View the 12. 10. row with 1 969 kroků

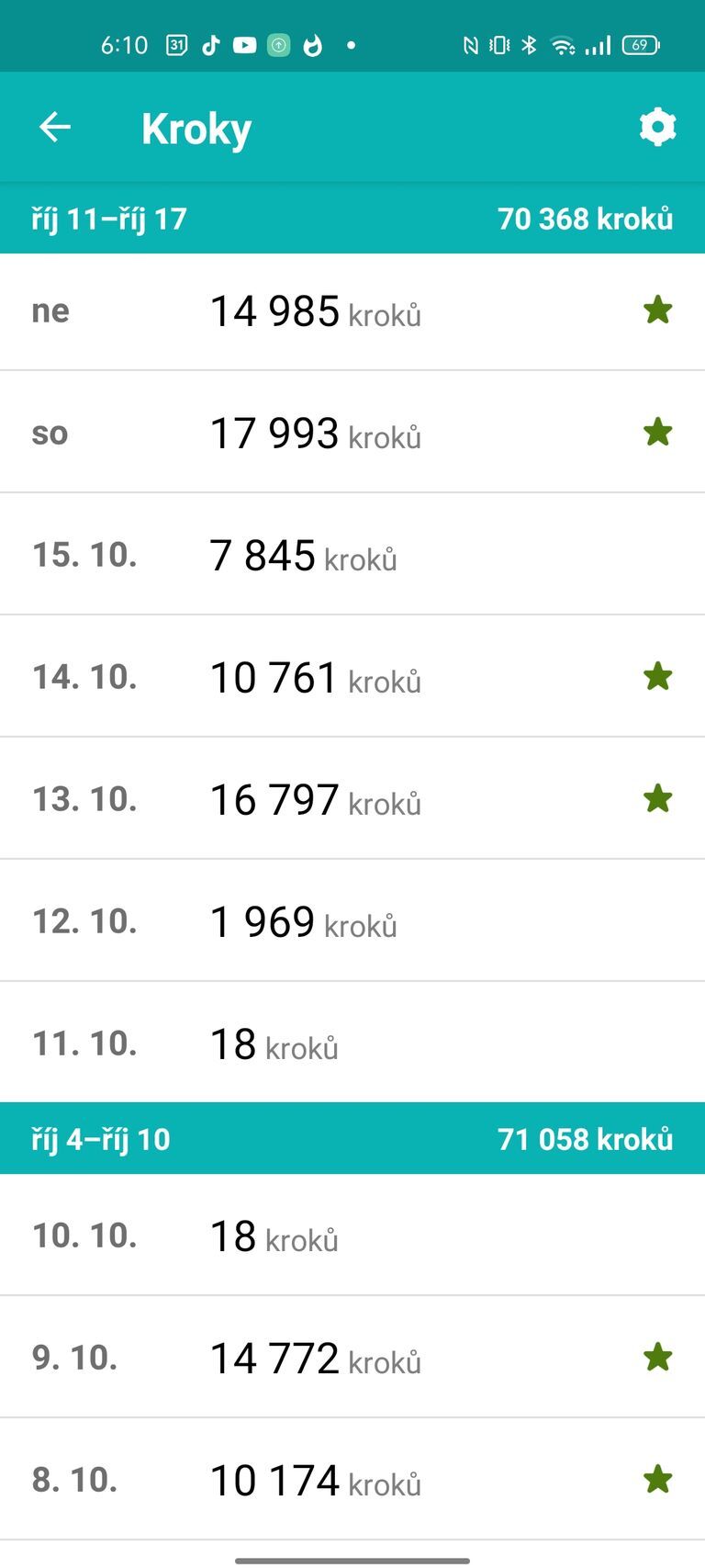pos(352,920)
